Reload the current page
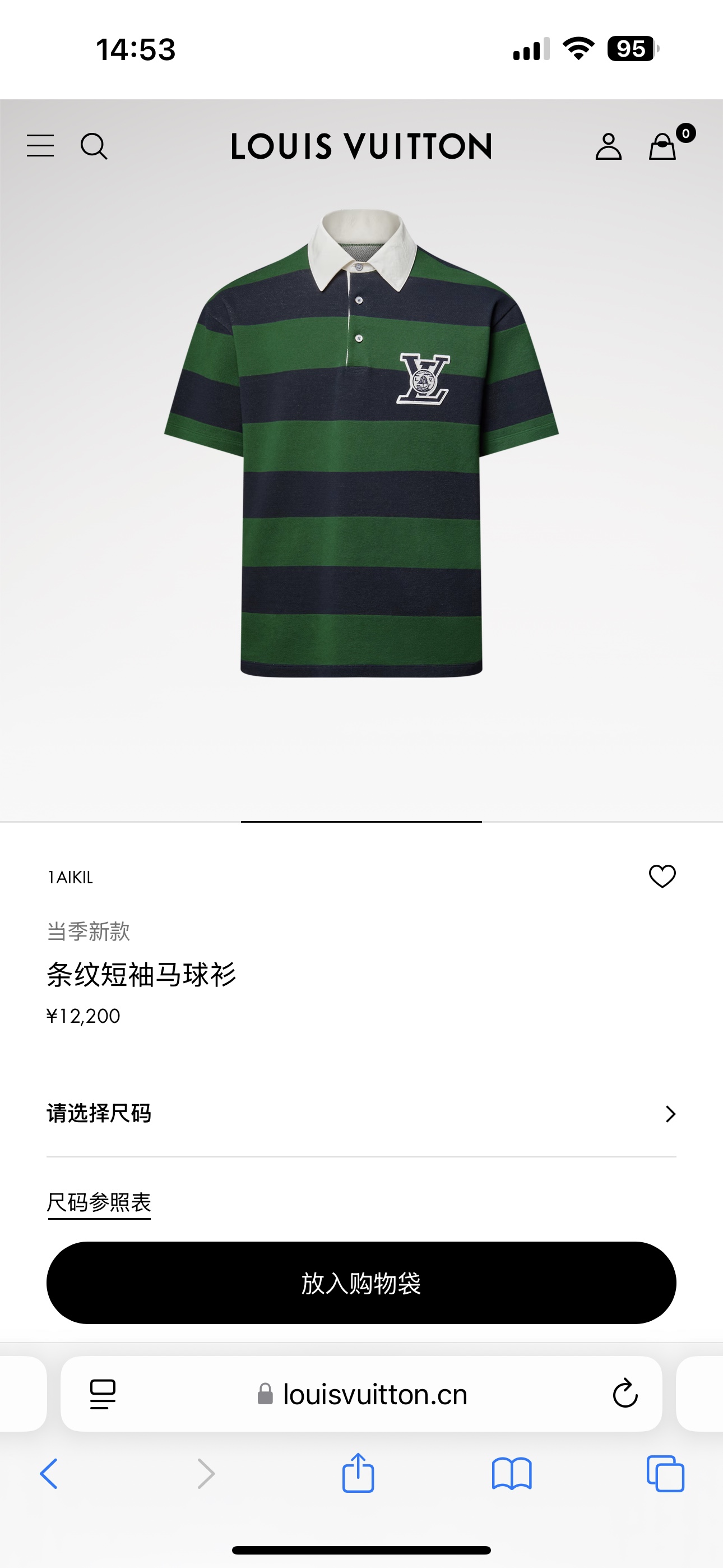 coord(625,1394)
